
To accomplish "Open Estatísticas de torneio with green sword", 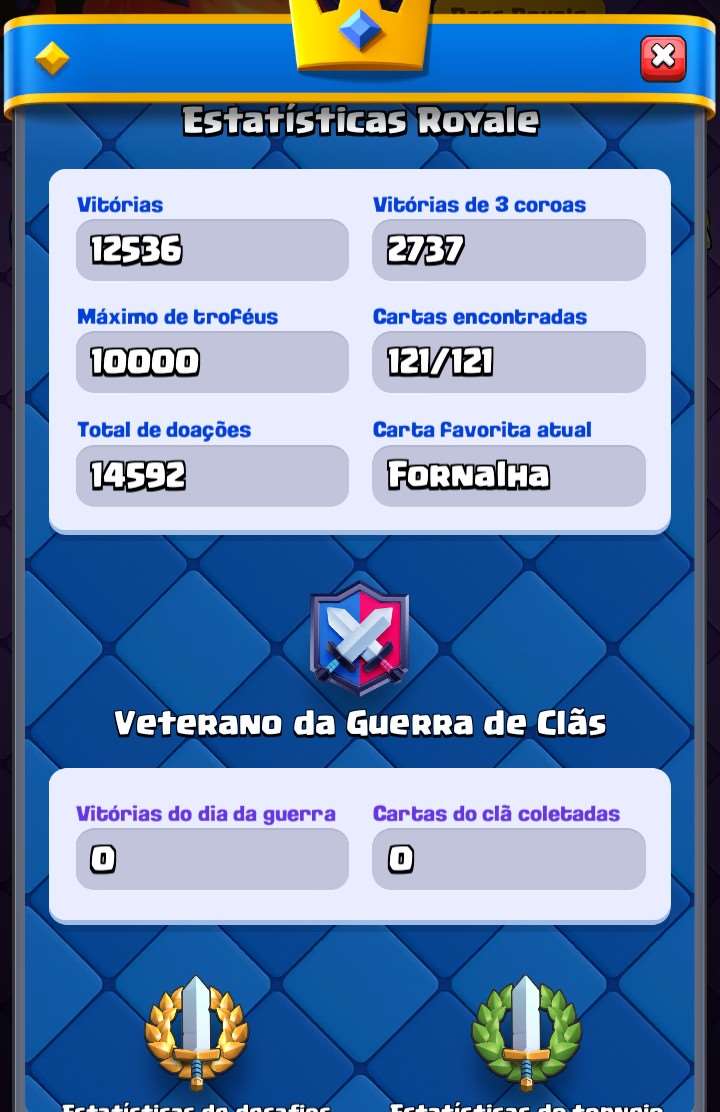I will (x=526, y=1035).
